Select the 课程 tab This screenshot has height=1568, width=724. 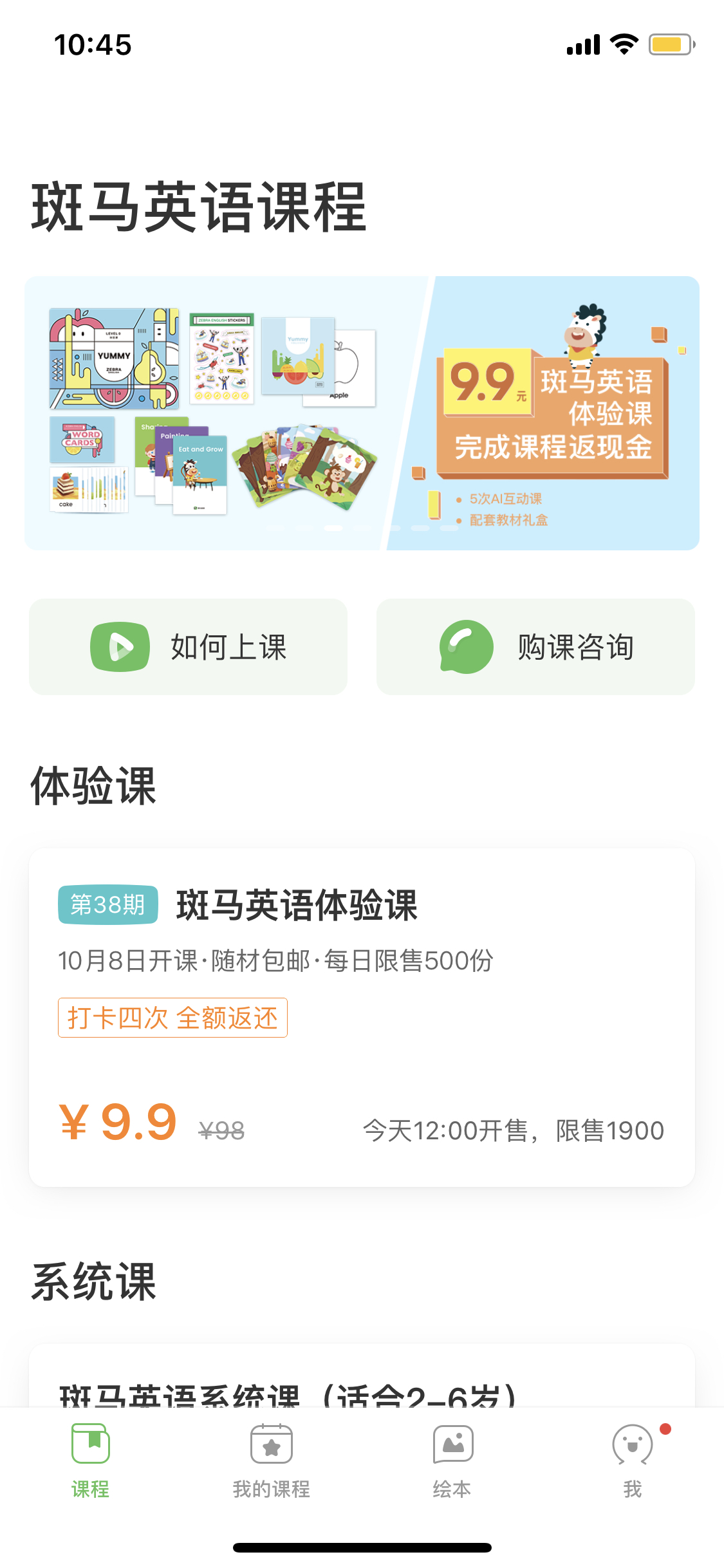pyautogui.click(x=90, y=1461)
